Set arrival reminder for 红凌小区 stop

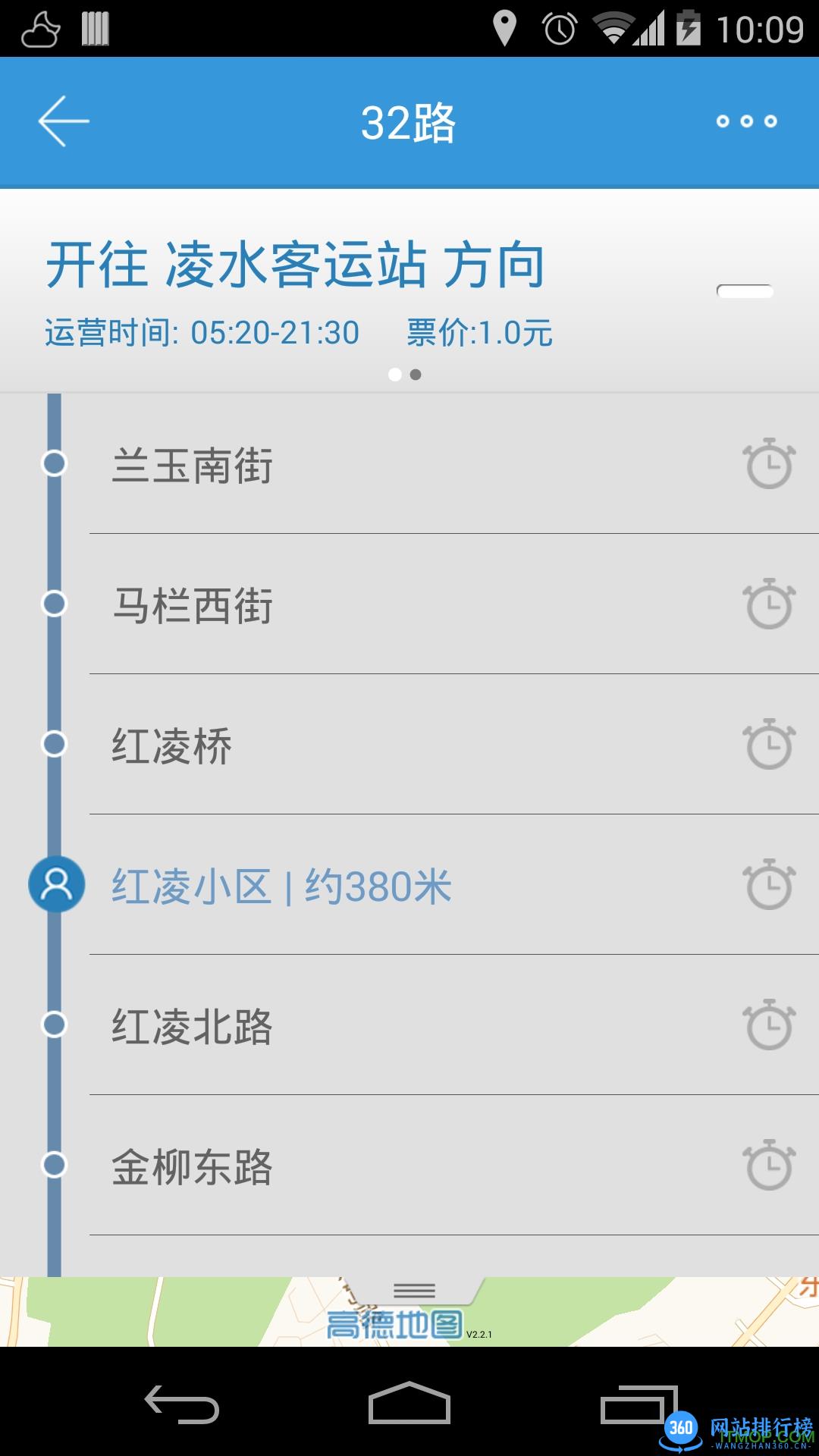[x=769, y=885]
